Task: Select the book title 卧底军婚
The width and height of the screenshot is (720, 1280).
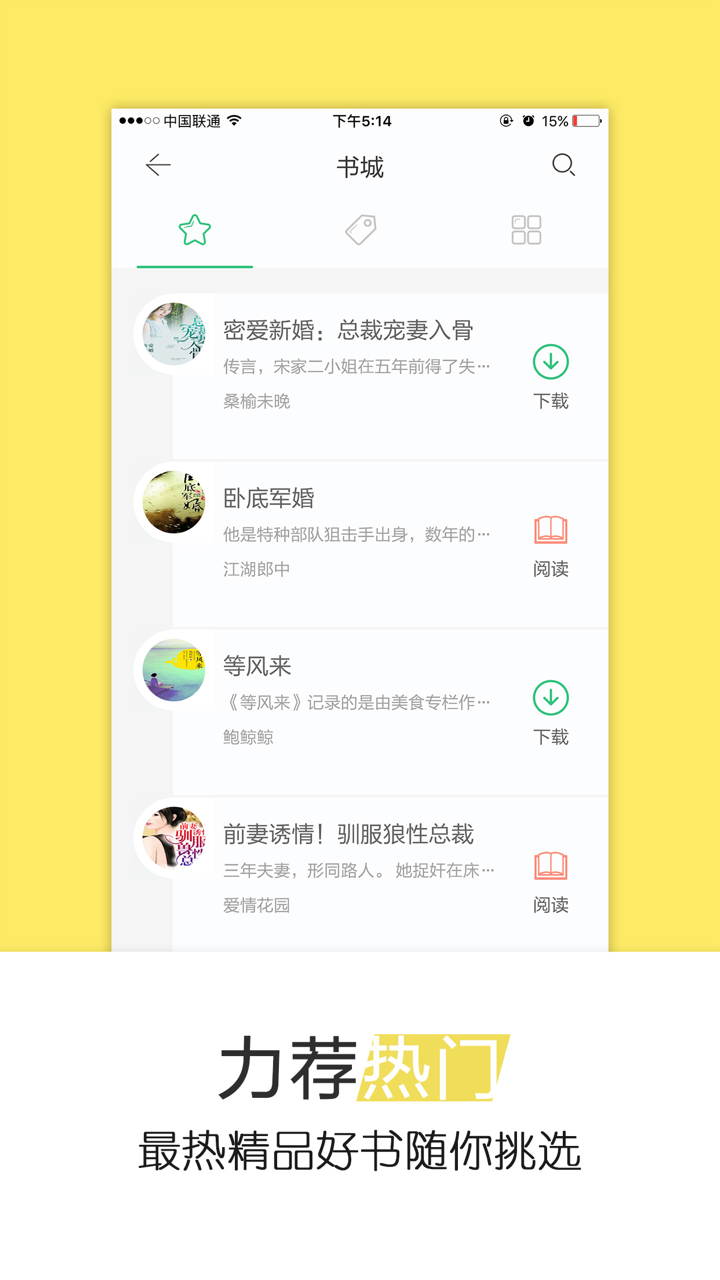Action: pos(271,498)
